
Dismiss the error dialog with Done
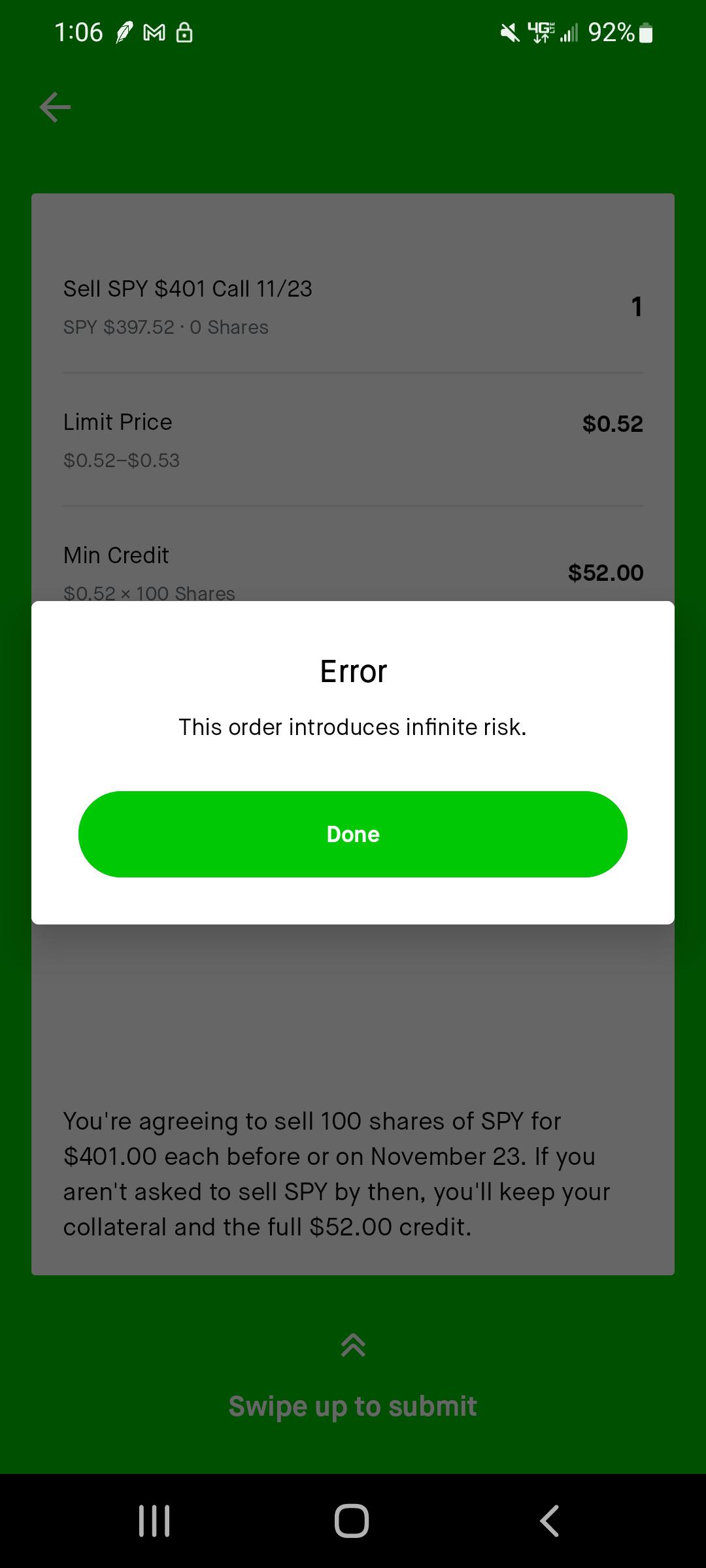pyautogui.click(x=352, y=834)
